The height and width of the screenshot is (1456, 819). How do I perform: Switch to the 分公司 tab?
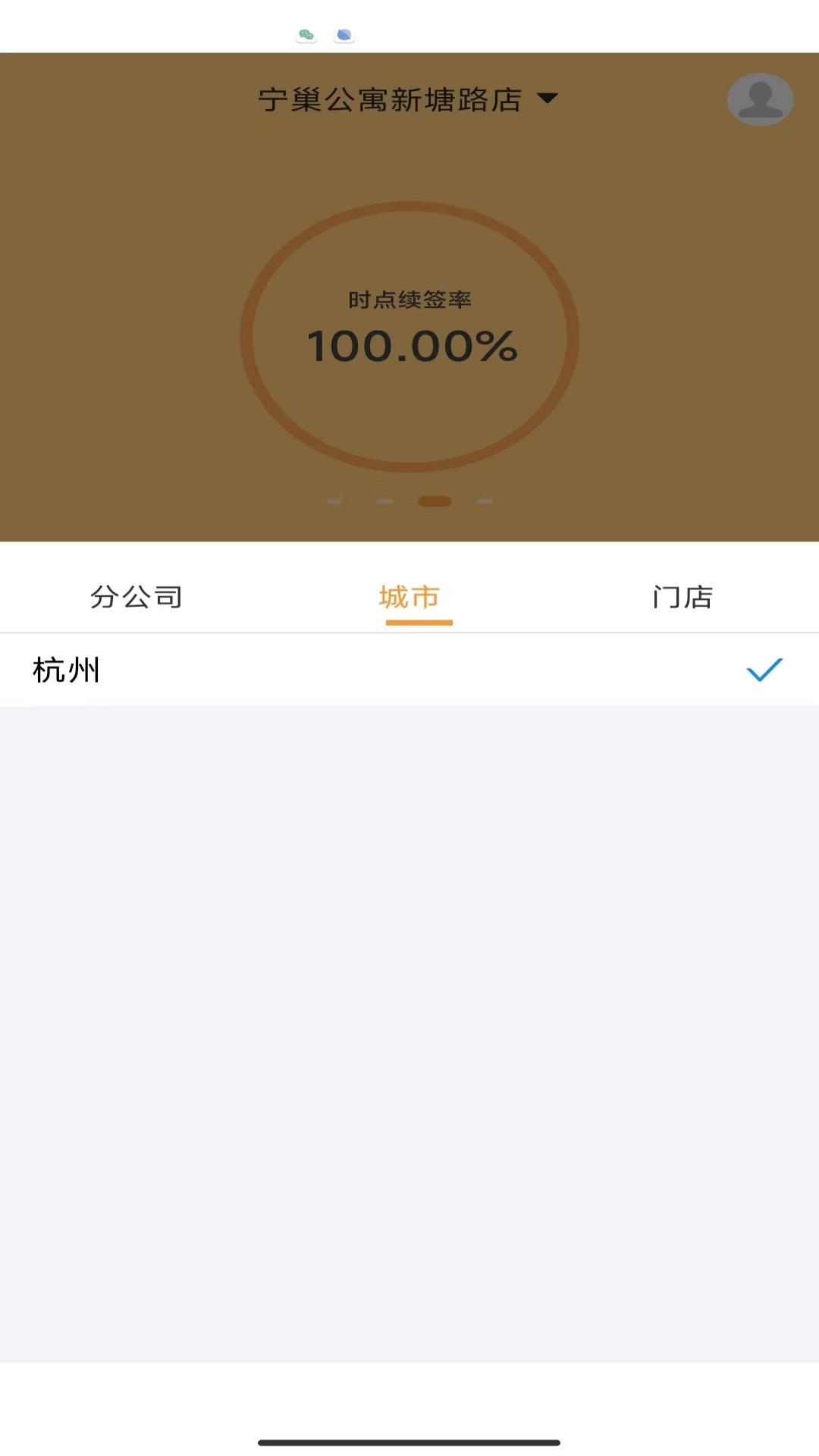136,598
